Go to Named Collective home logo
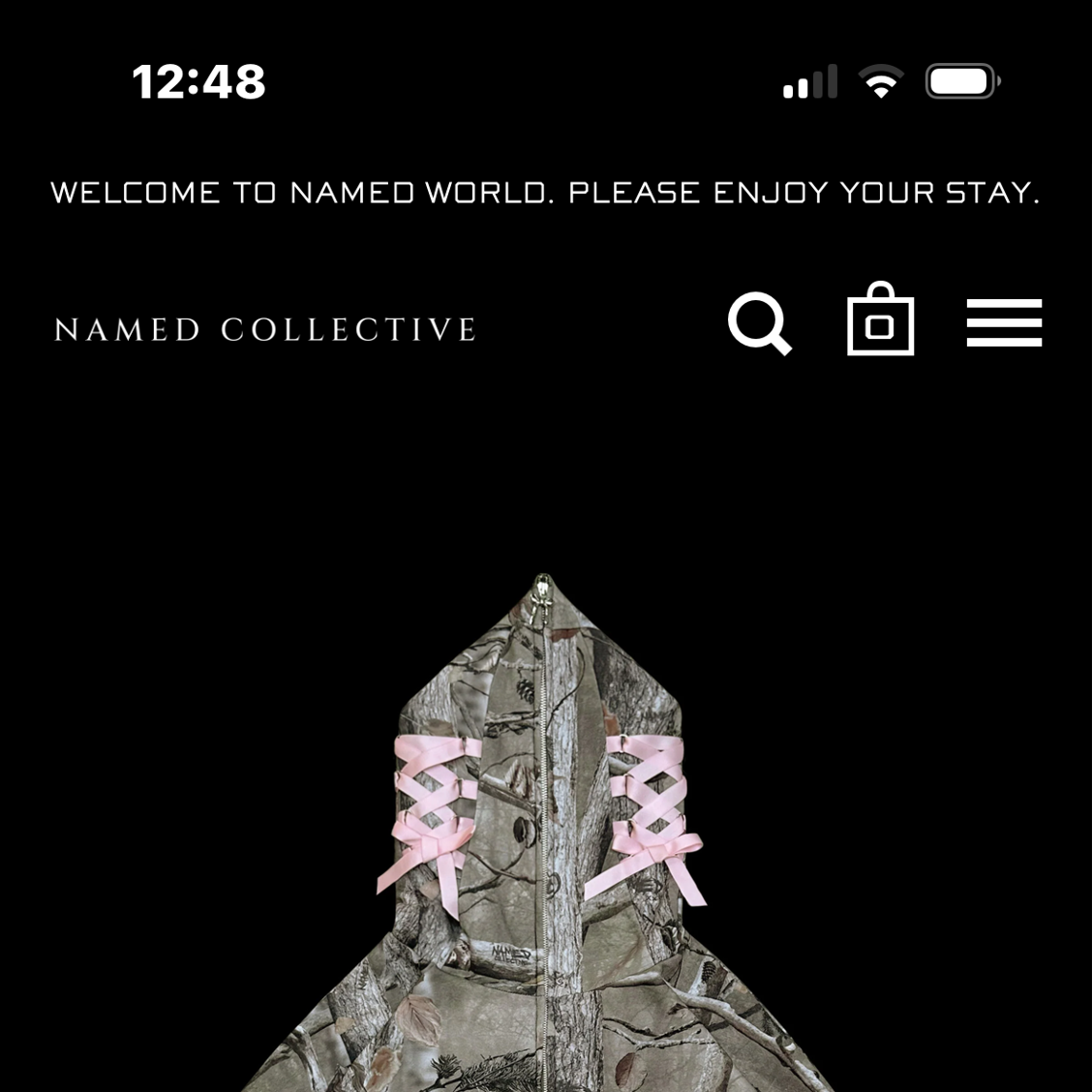Screen dimensions: 1092x1092 (x=265, y=330)
